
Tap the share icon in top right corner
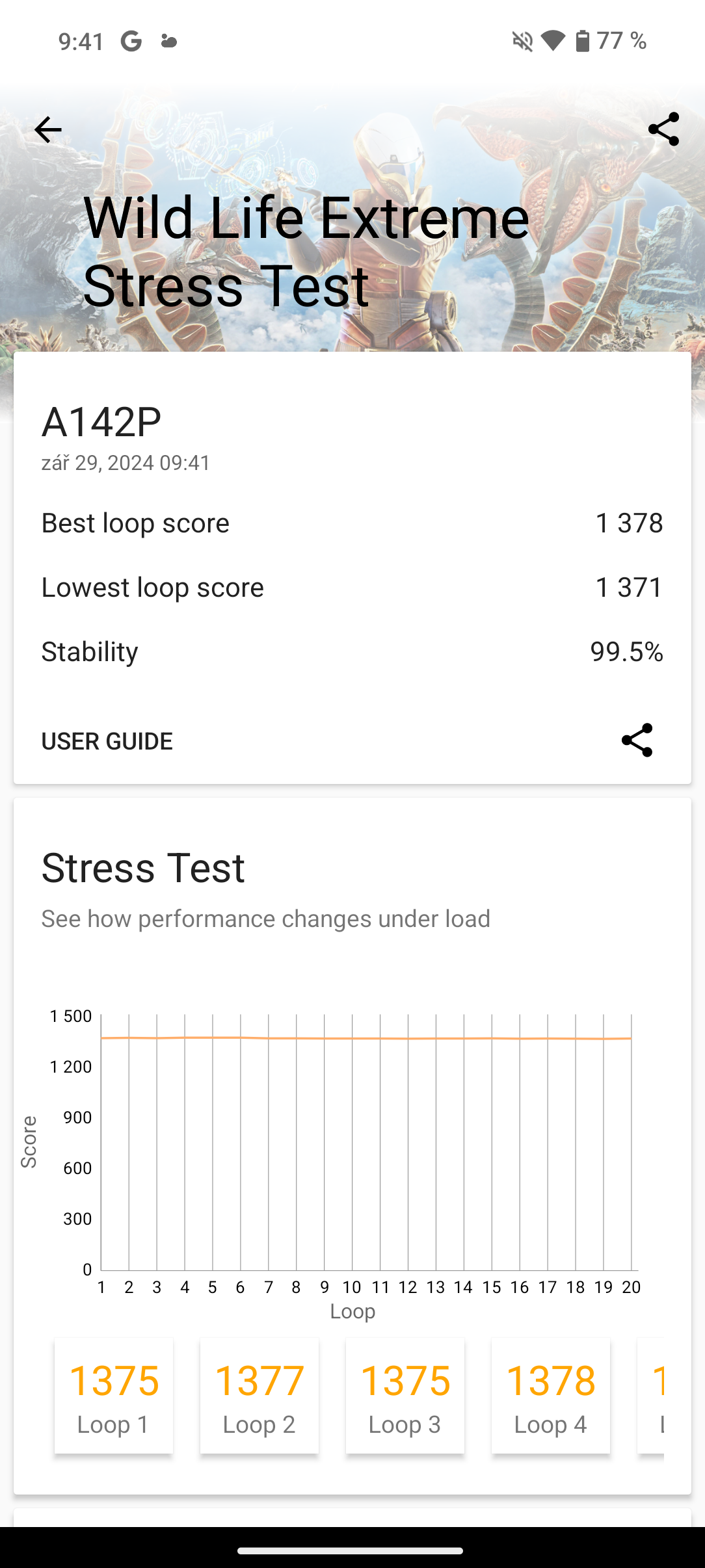664,130
